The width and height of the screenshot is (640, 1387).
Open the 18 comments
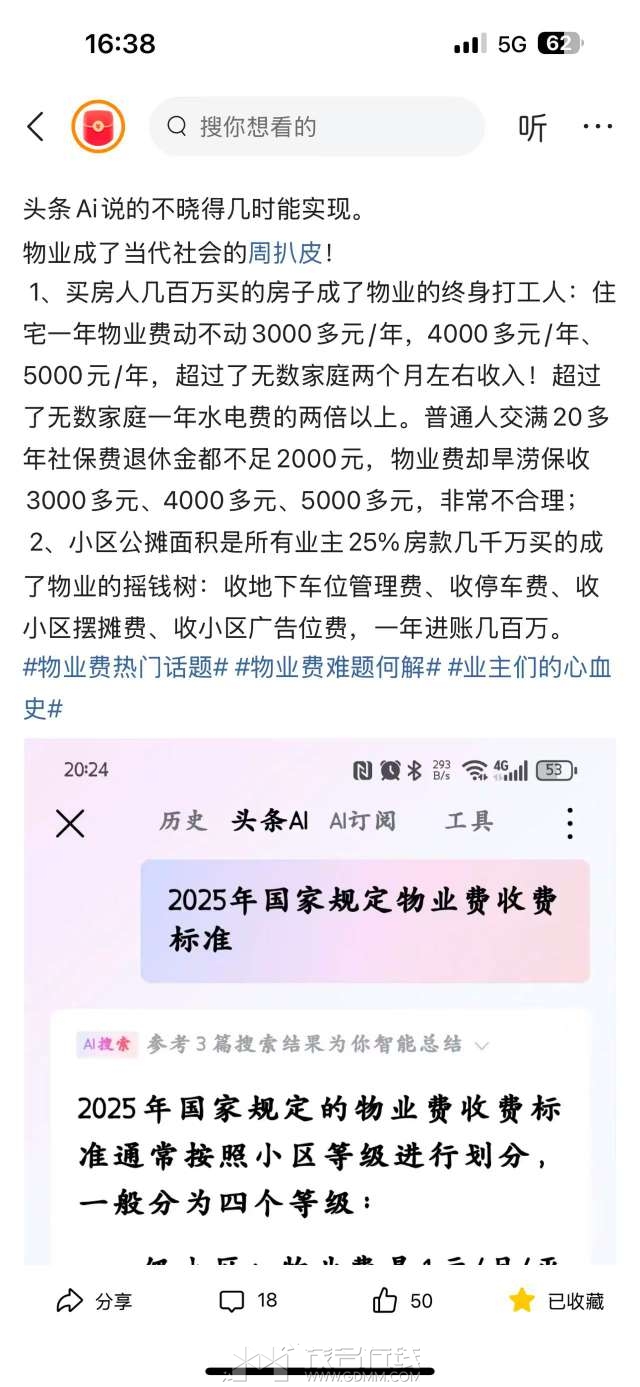248,1300
